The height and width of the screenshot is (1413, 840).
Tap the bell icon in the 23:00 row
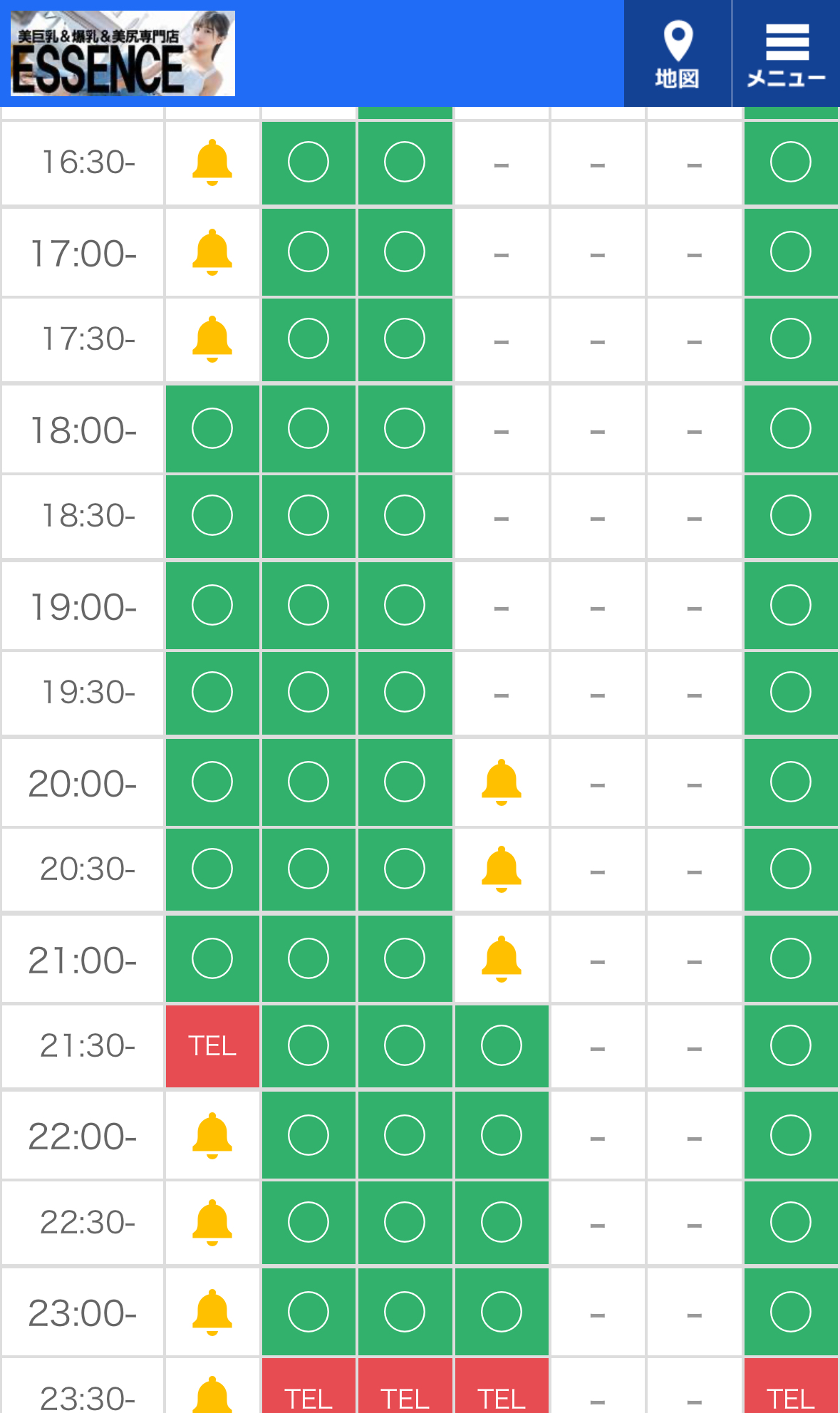coord(212,1313)
